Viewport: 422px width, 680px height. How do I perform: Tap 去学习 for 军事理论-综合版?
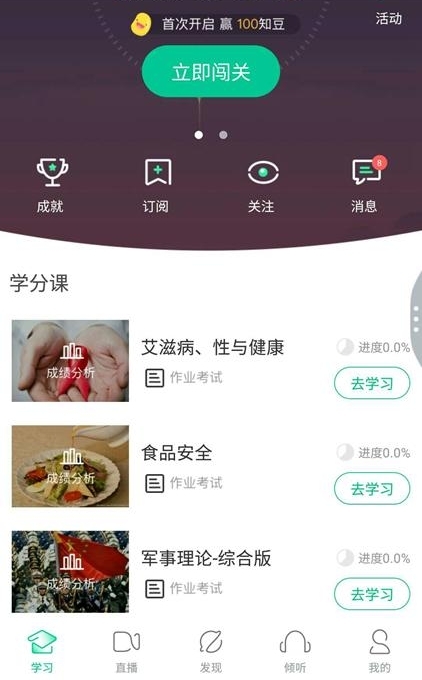[372, 594]
